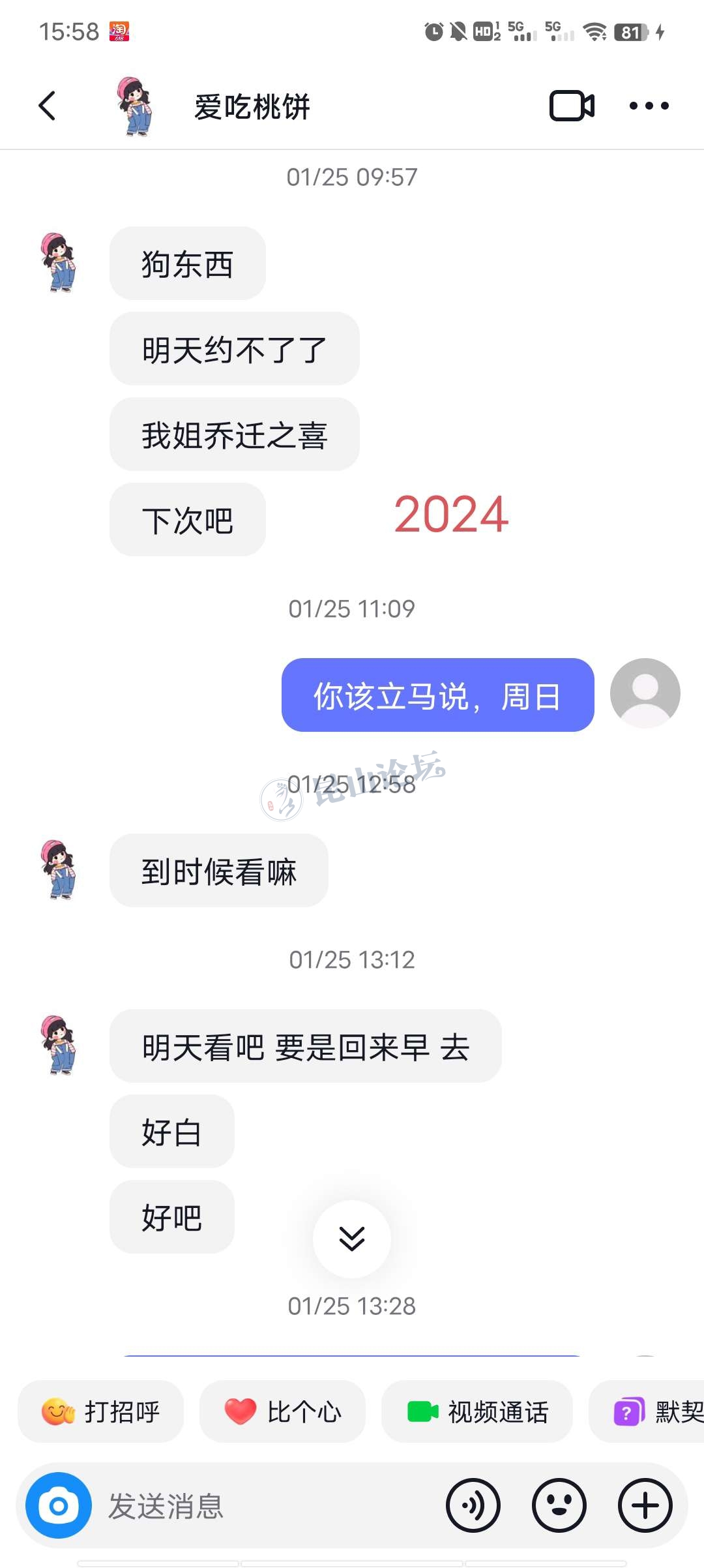Viewport: 704px width, 1568px height.
Task: Open the three-dot more options menu
Action: tap(649, 106)
